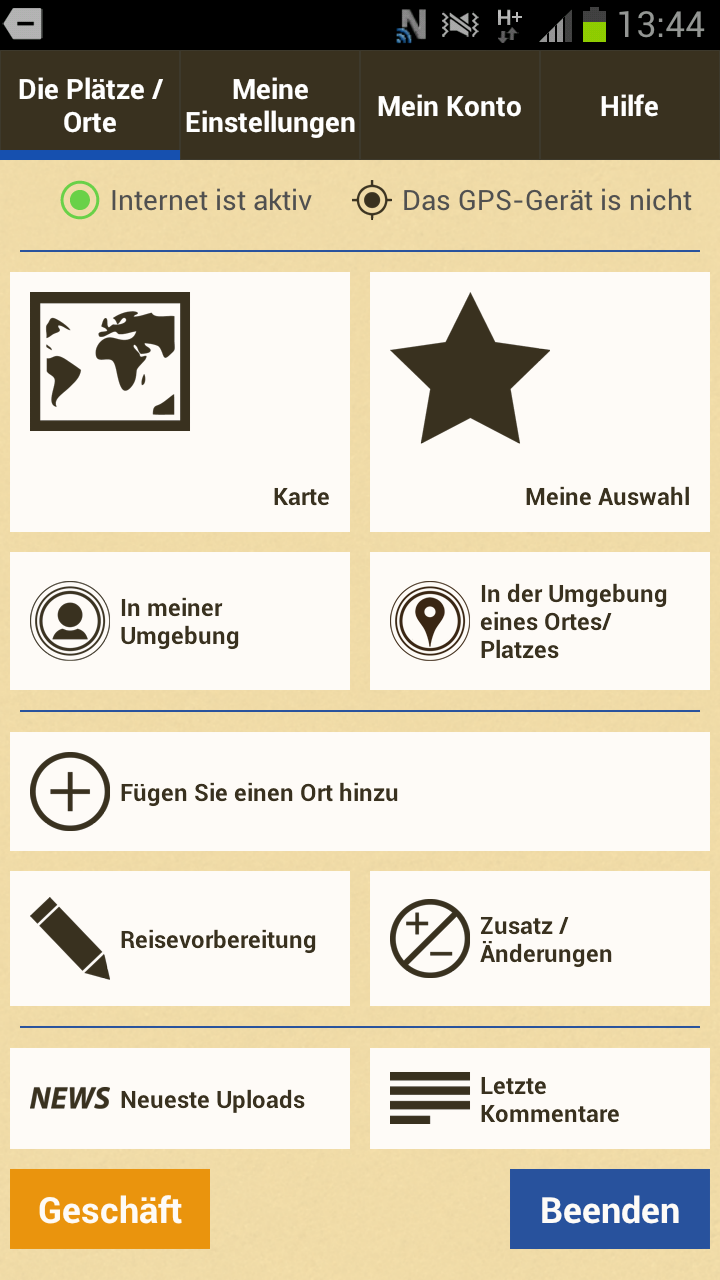Tap Fügen Sie einen Ort hinzu
Image resolution: width=720 pixels, height=1280 pixels.
(360, 792)
